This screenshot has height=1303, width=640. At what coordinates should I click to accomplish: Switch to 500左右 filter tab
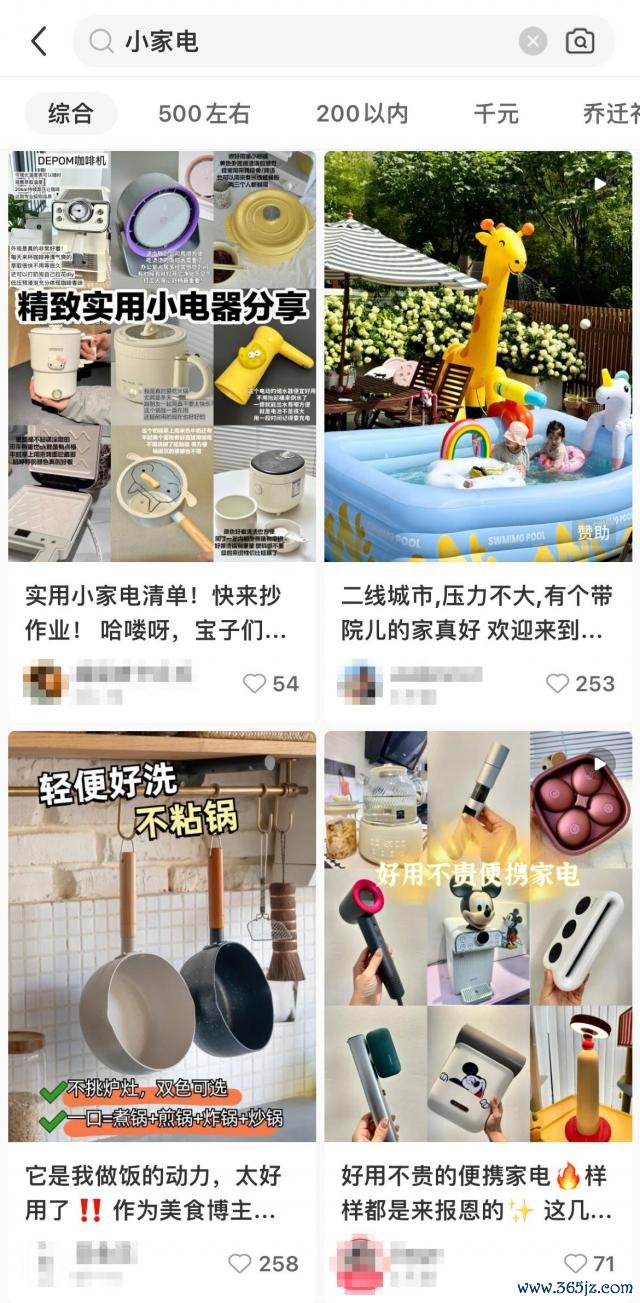tap(204, 113)
